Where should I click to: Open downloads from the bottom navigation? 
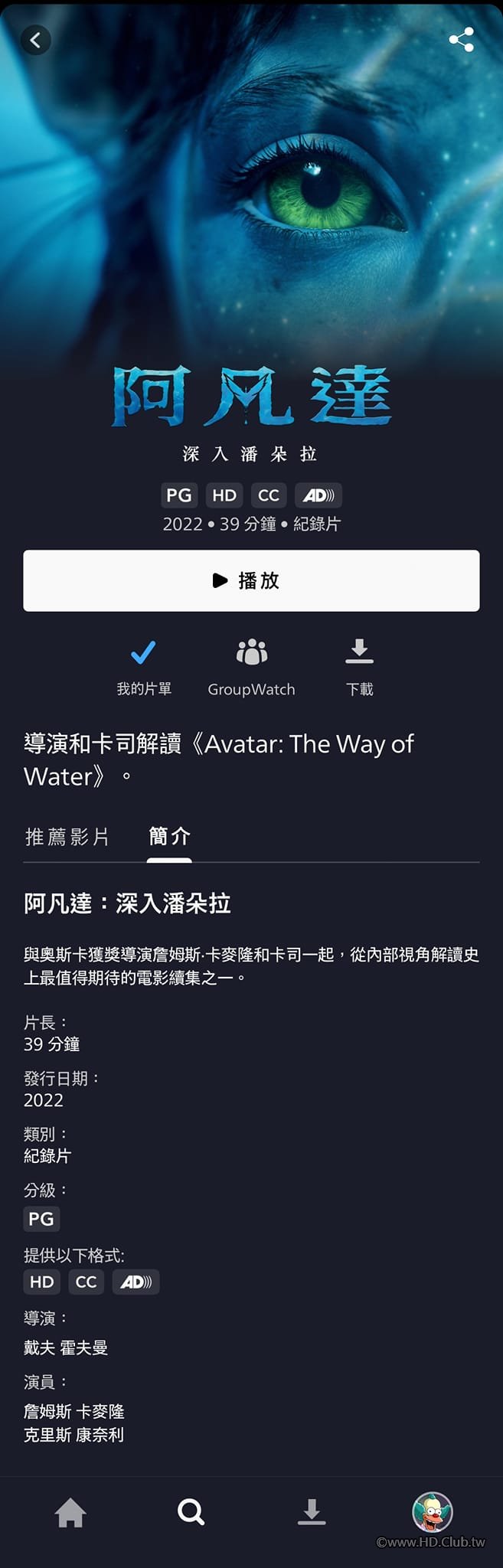click(312, 1512)
